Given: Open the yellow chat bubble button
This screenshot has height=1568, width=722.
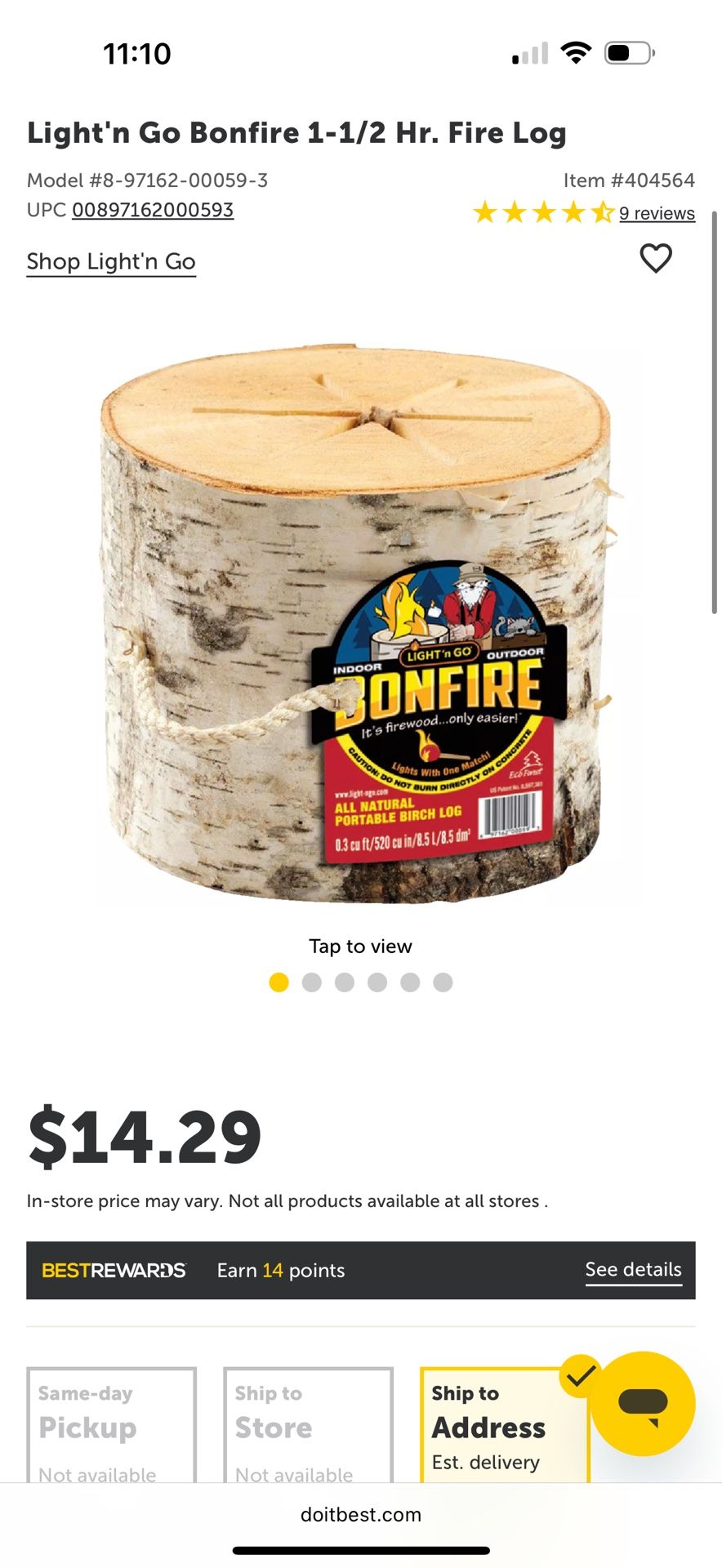Looking at the screenshot, I should (x=643, y=1404).
